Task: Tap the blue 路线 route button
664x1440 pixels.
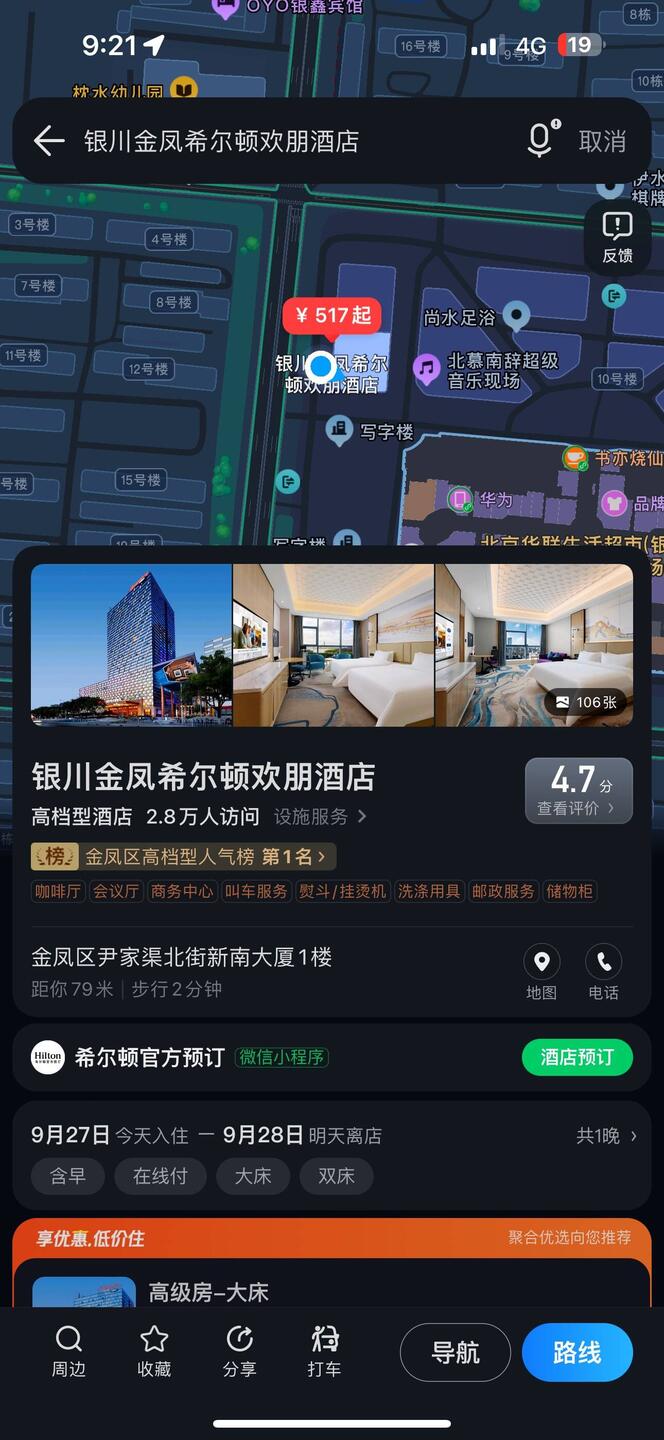Action: coord(577,1353)
